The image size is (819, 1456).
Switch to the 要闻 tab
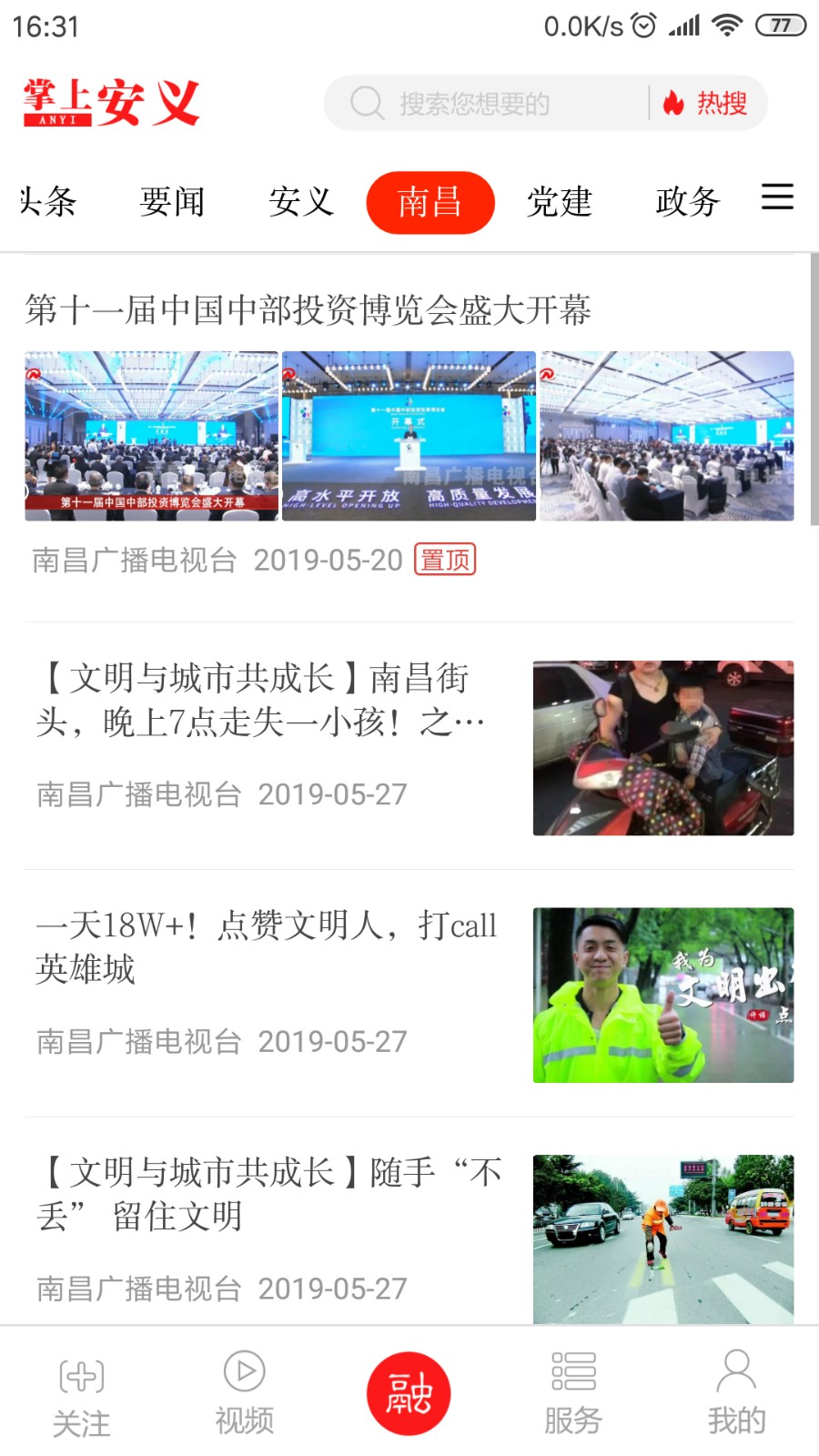(173, 202)
